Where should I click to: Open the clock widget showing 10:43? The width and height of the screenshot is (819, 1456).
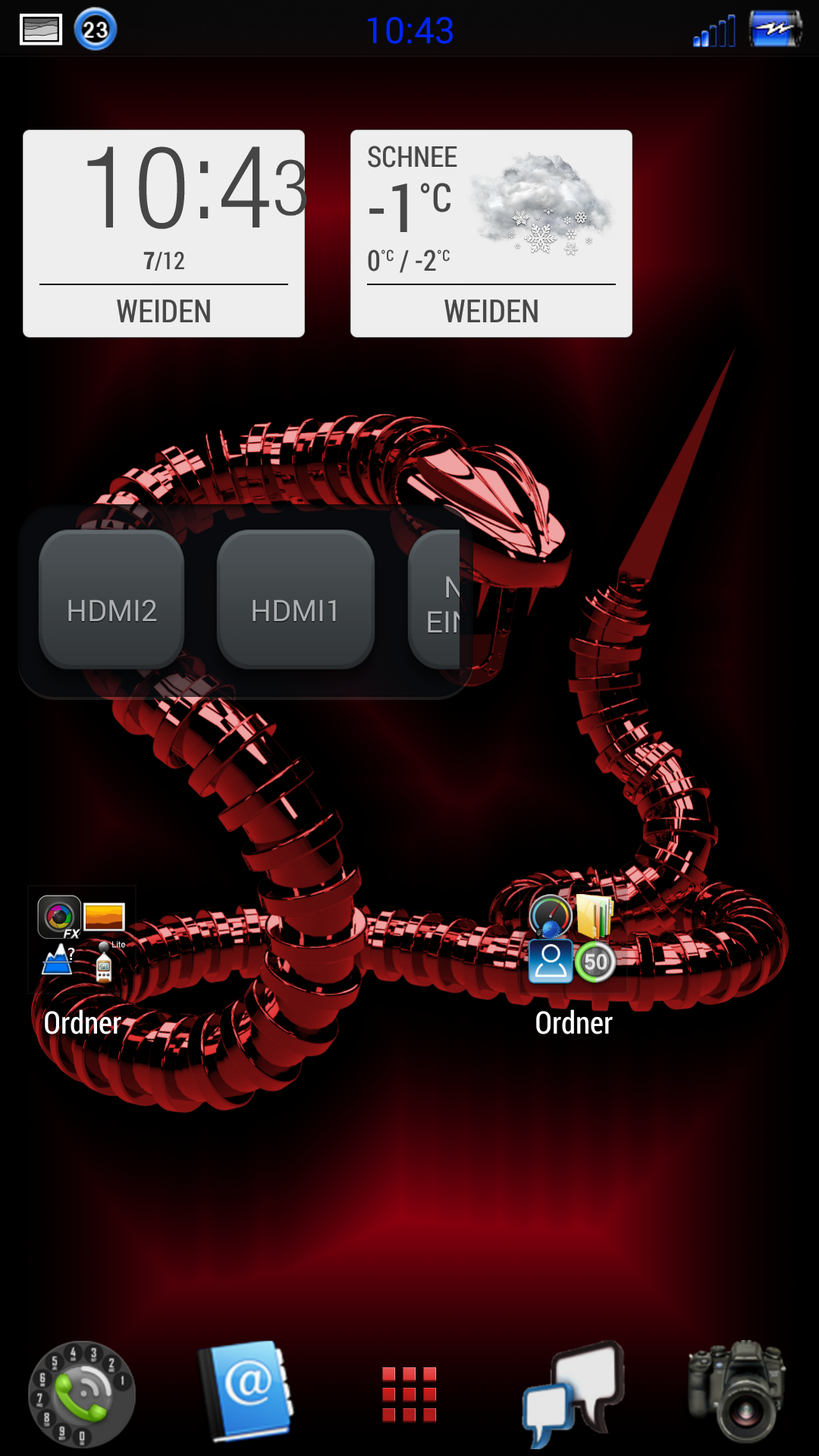(x=164, y=234)
